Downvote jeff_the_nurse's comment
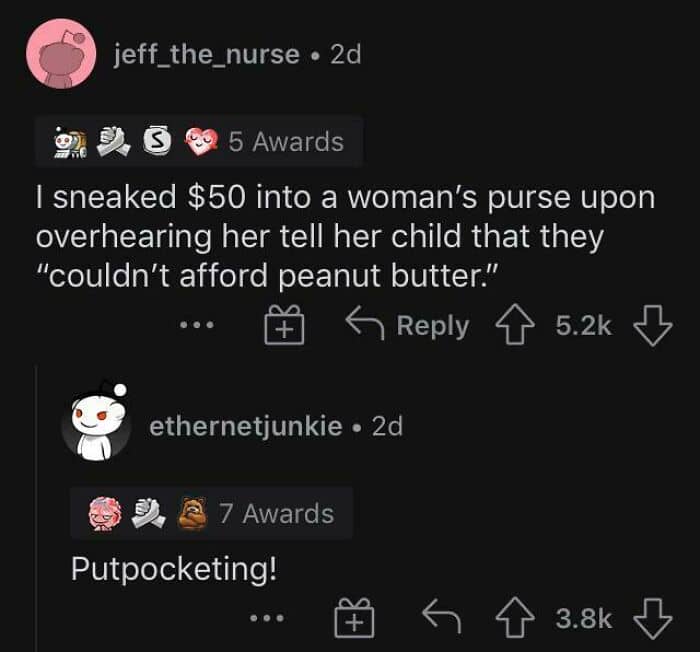 coord(652,326)
